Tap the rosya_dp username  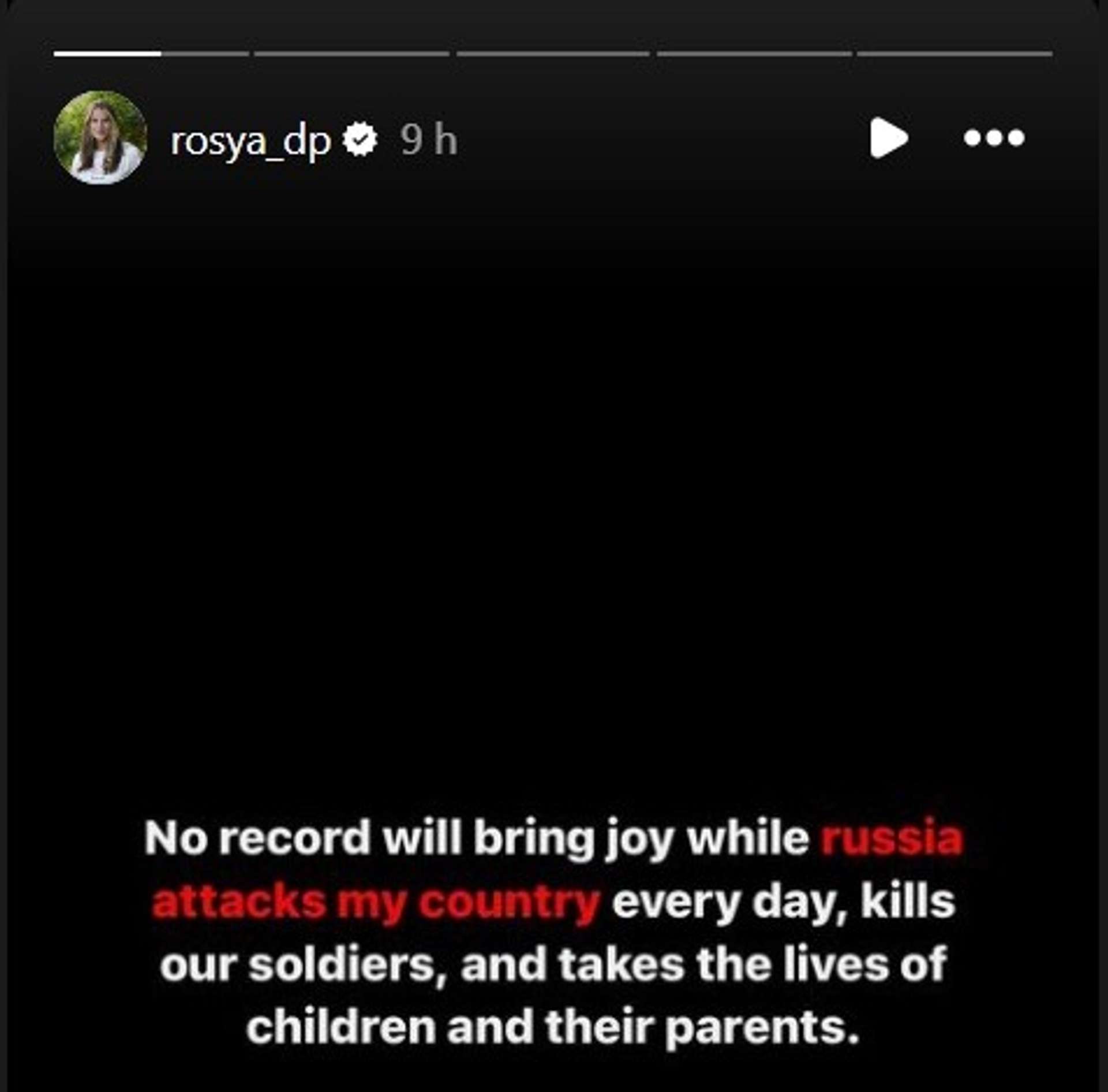click(250, 140)
